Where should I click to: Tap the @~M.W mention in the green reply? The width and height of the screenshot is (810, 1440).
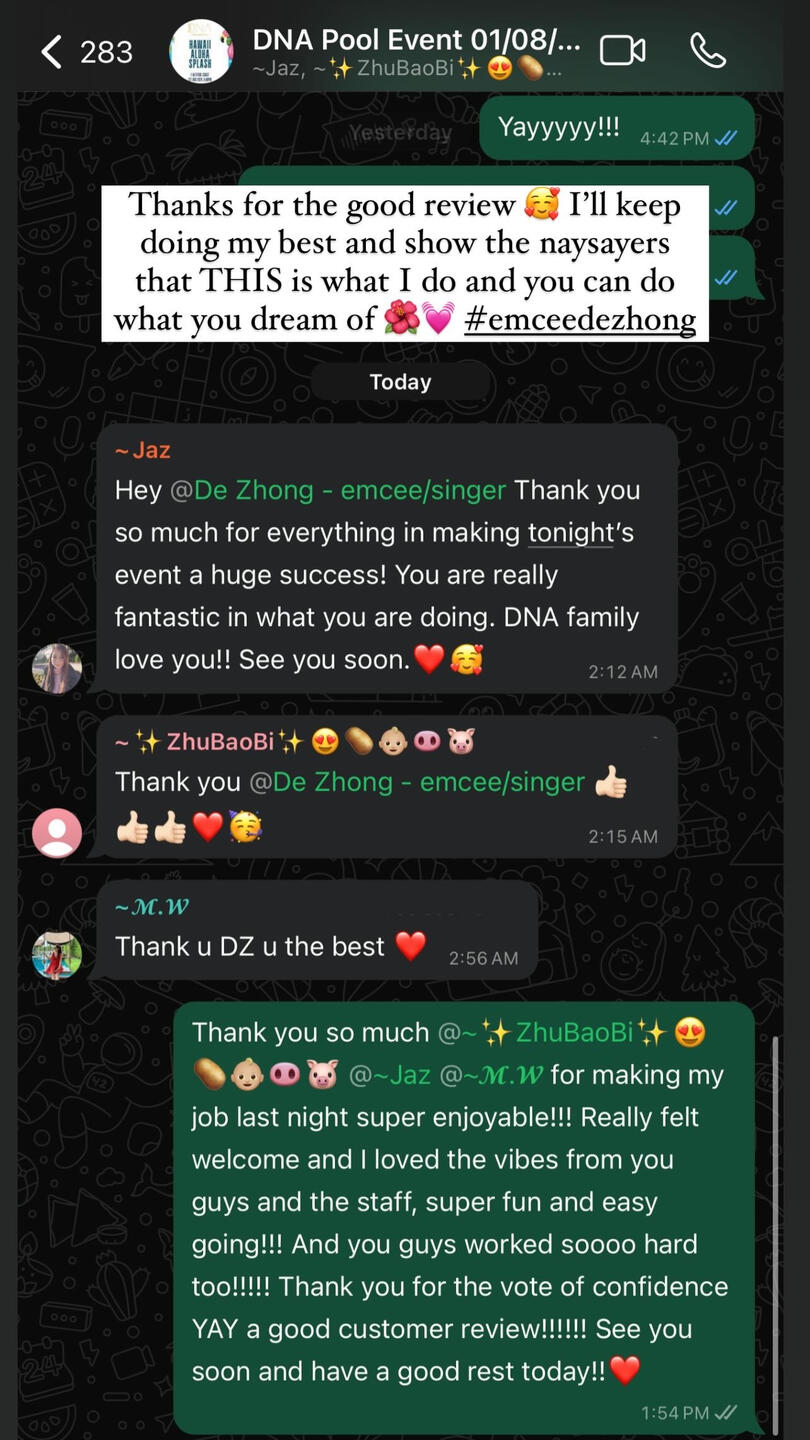pyautogui.click(x=492, y=1075)
